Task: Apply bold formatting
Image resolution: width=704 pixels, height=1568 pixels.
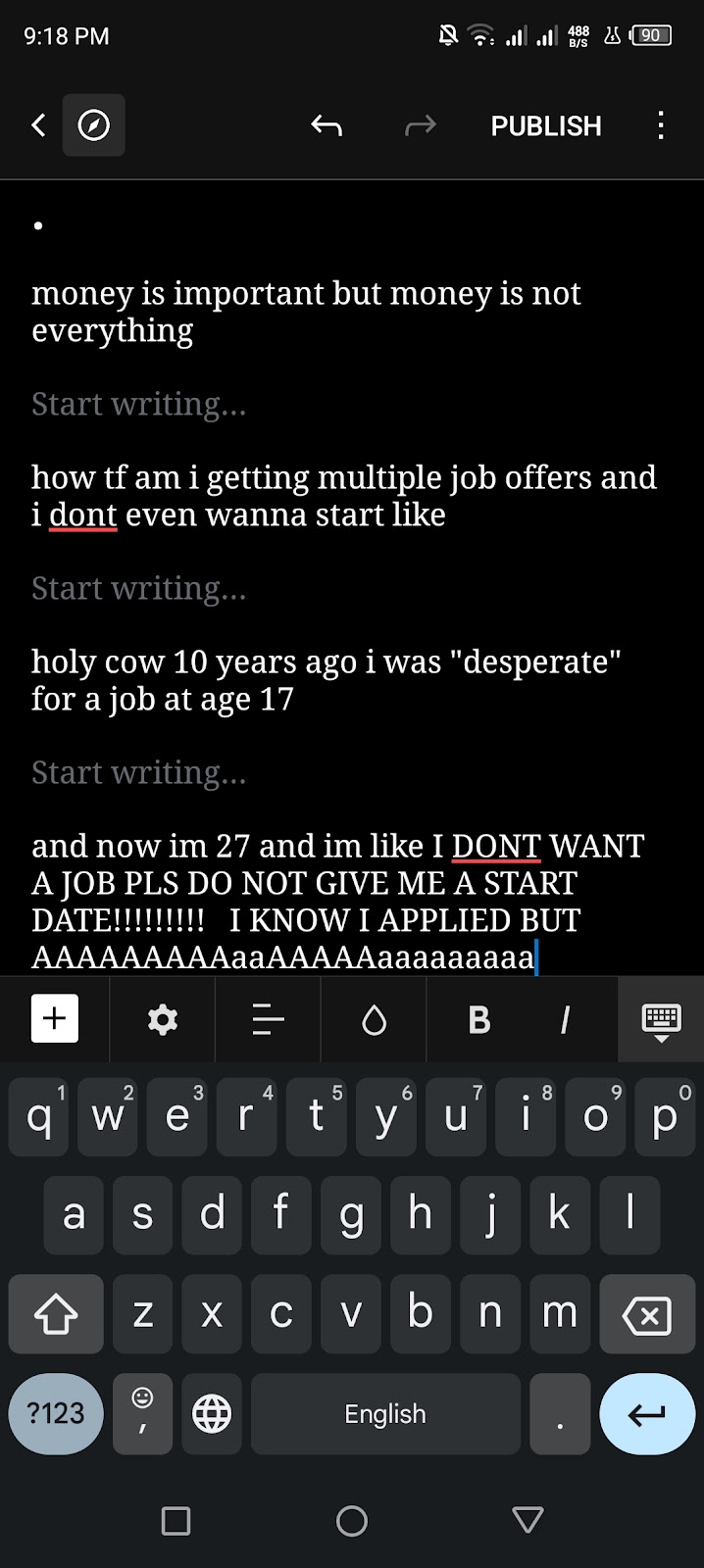Action: click(479, 1020)
